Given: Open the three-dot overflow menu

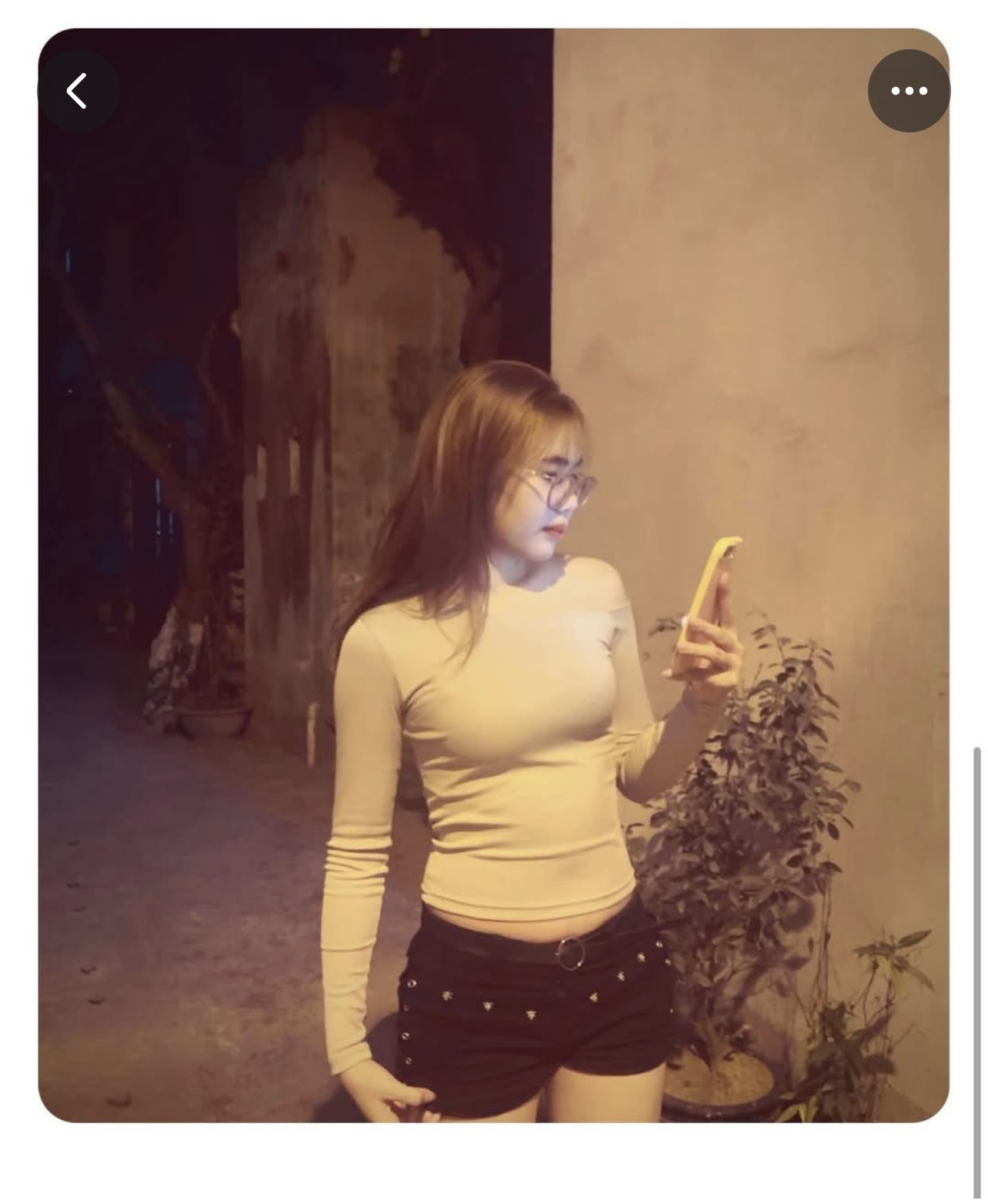Looking at the screenshot, I should click(909, 91).
